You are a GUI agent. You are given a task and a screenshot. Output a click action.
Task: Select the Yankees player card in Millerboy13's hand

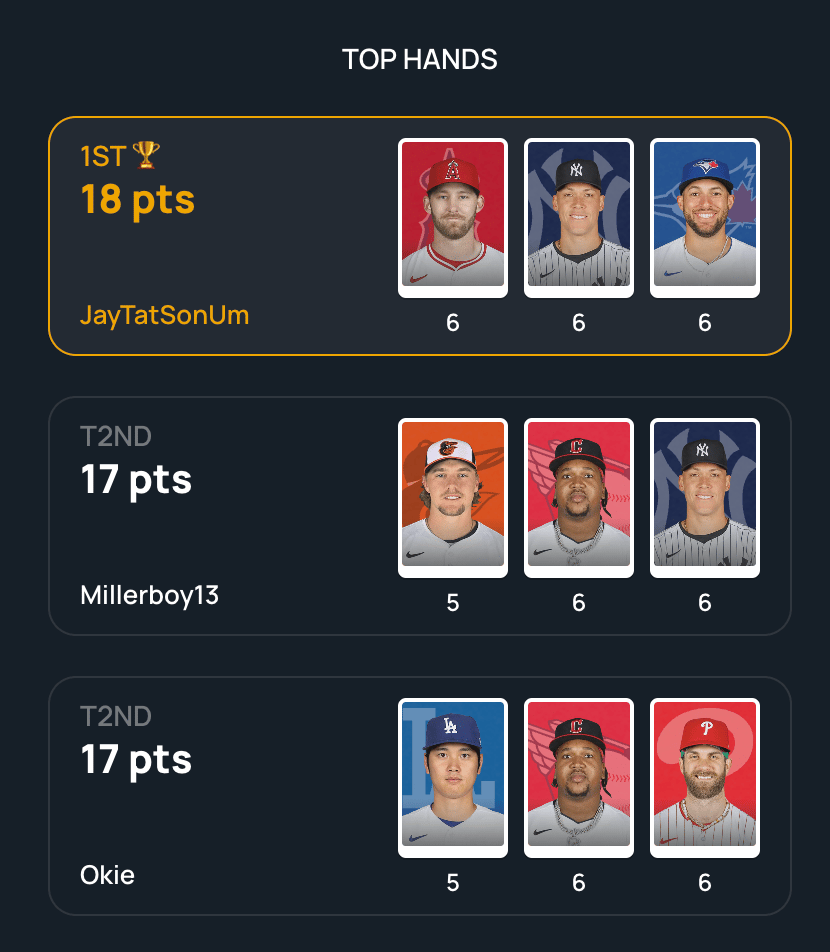tap(705, 498)
